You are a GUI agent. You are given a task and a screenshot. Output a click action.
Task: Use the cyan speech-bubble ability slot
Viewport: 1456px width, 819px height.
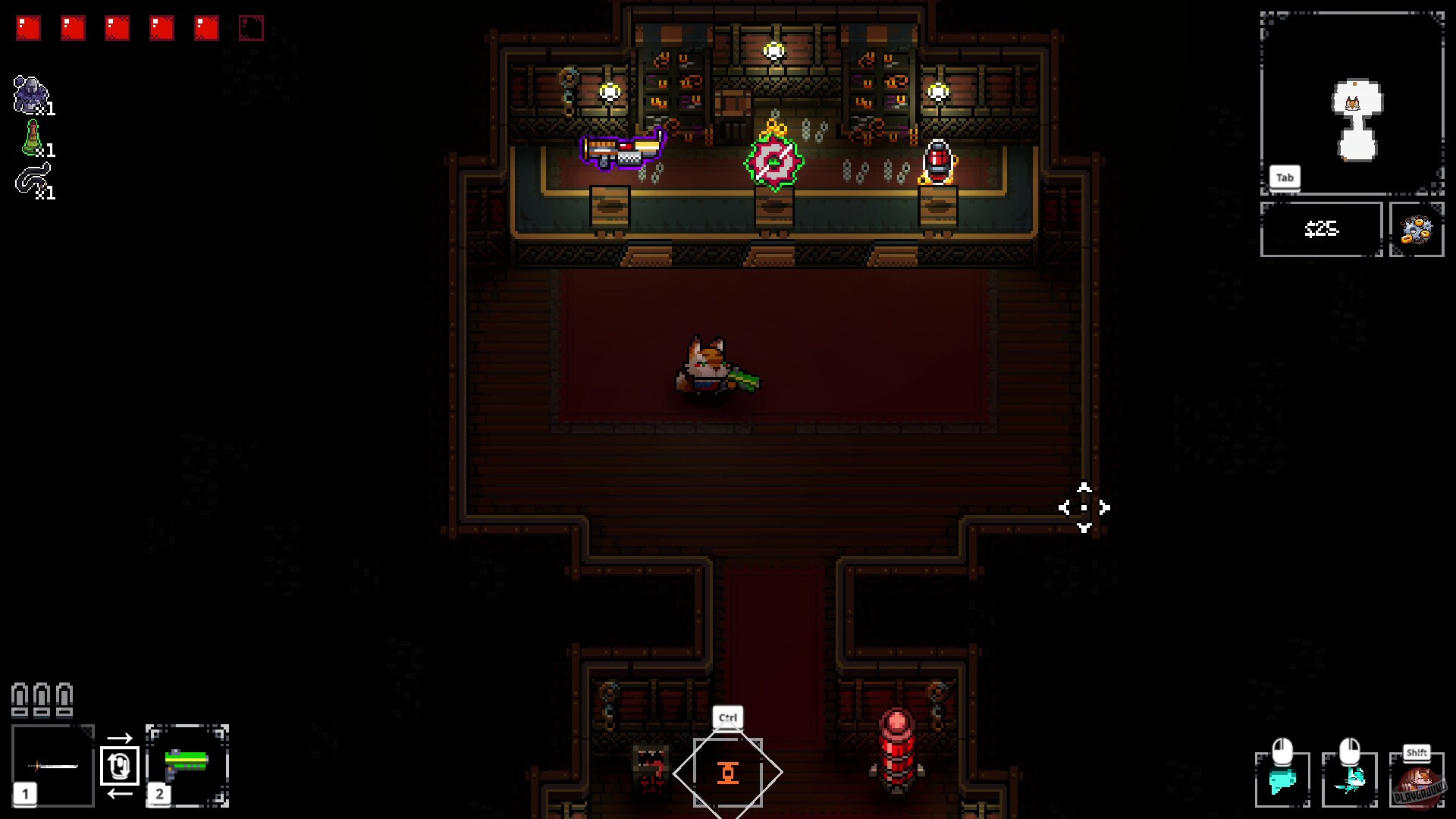[x=1282, y=780]
